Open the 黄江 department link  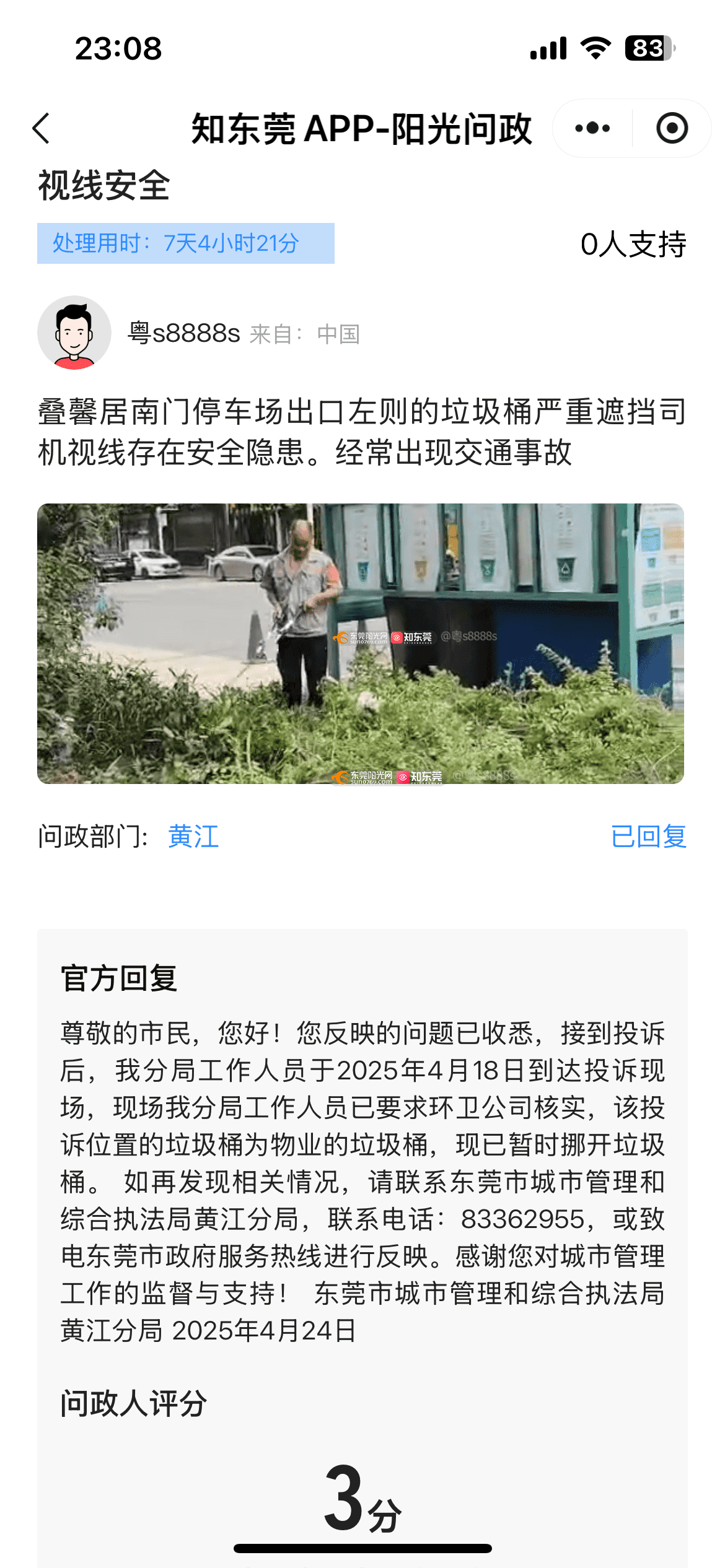pyautogui.click(x=193, y=837)
